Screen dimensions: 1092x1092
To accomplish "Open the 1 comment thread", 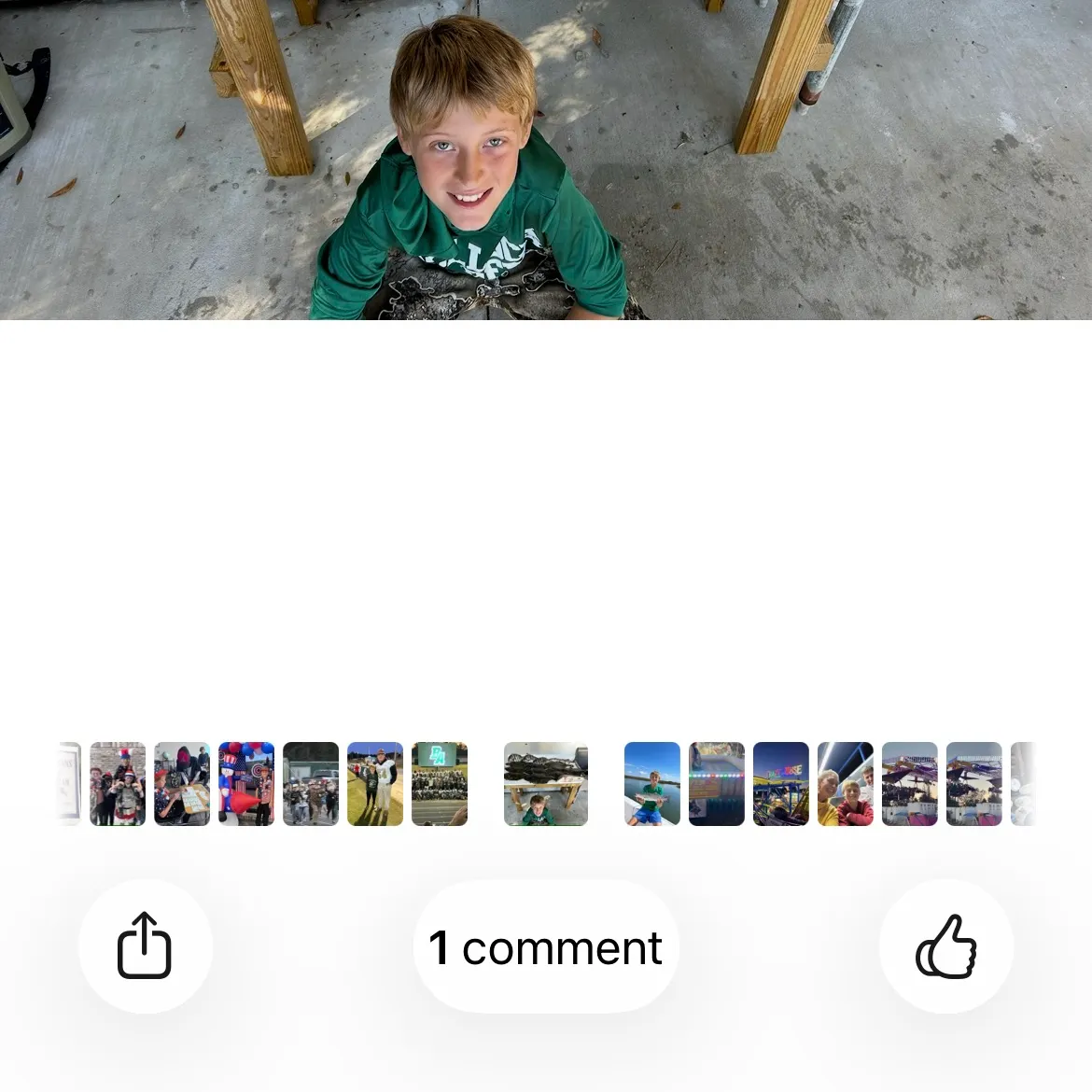I will tap(546, 947).
